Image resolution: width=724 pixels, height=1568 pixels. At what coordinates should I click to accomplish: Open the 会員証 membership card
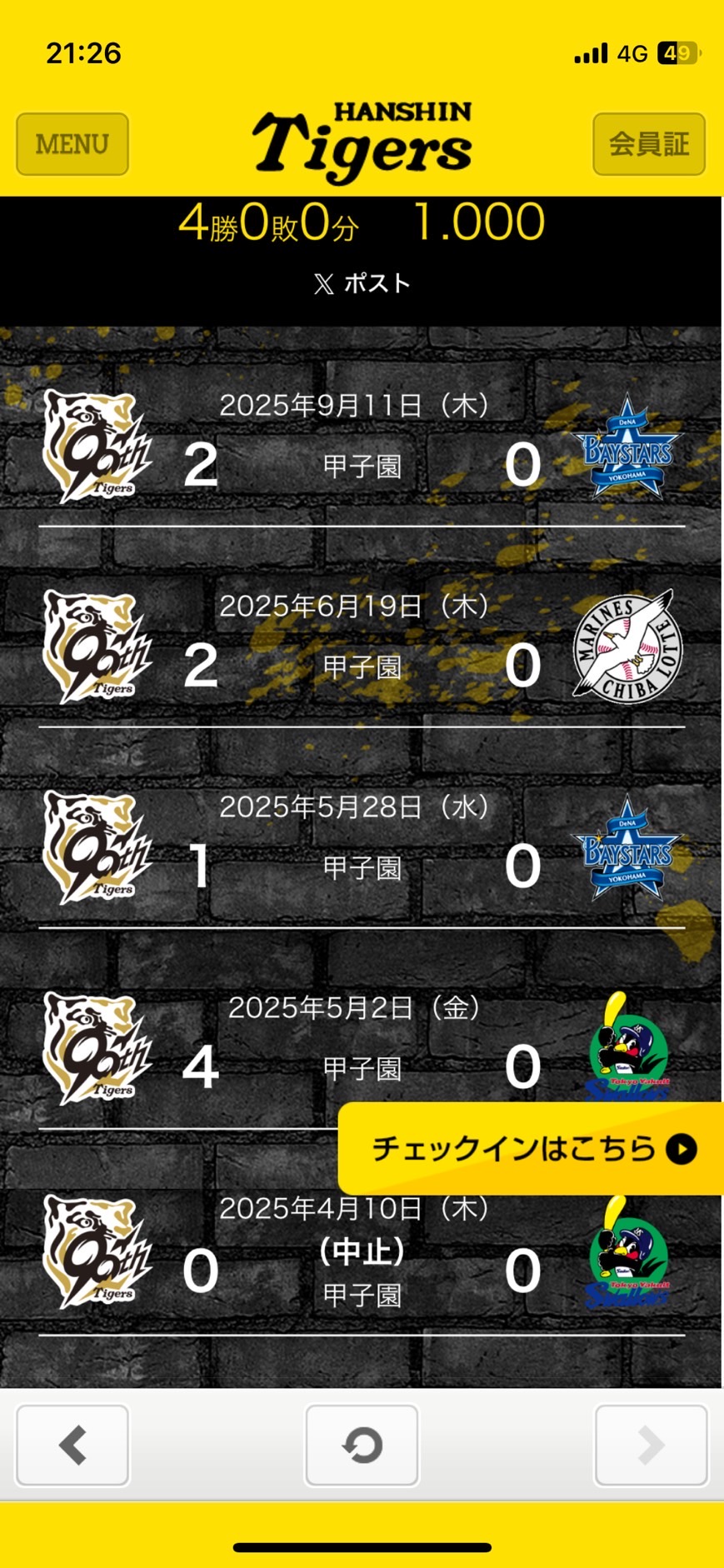(x=648, y=144)
